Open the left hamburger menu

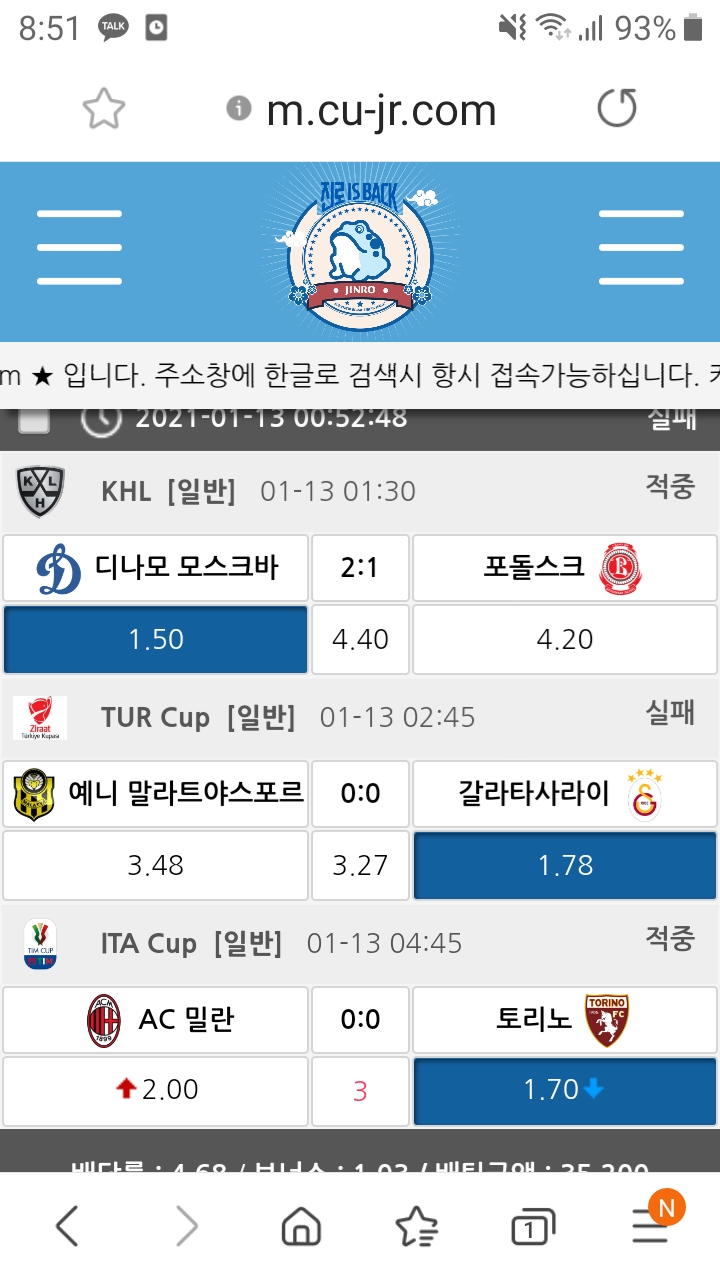coord(79,247)
